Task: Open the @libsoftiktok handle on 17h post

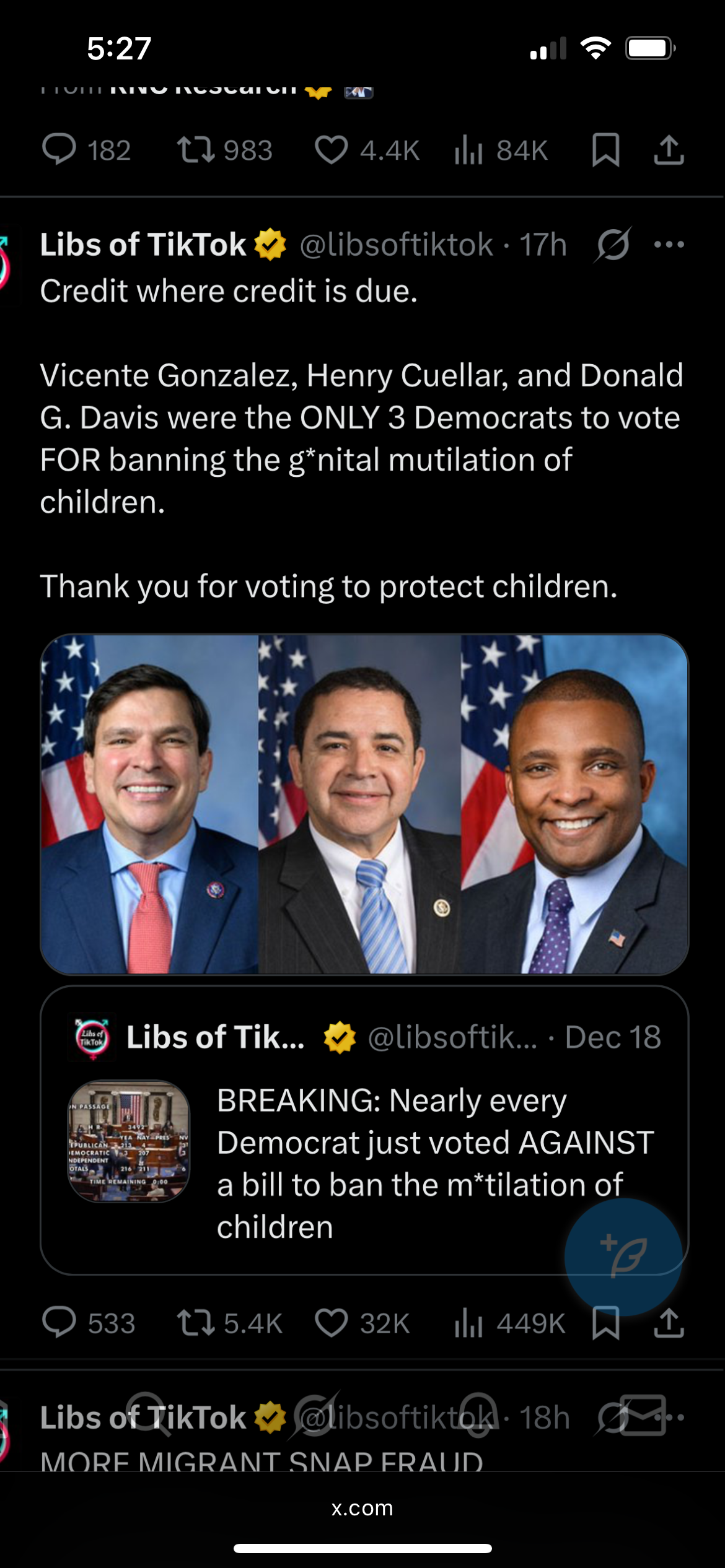Action: 397,245
